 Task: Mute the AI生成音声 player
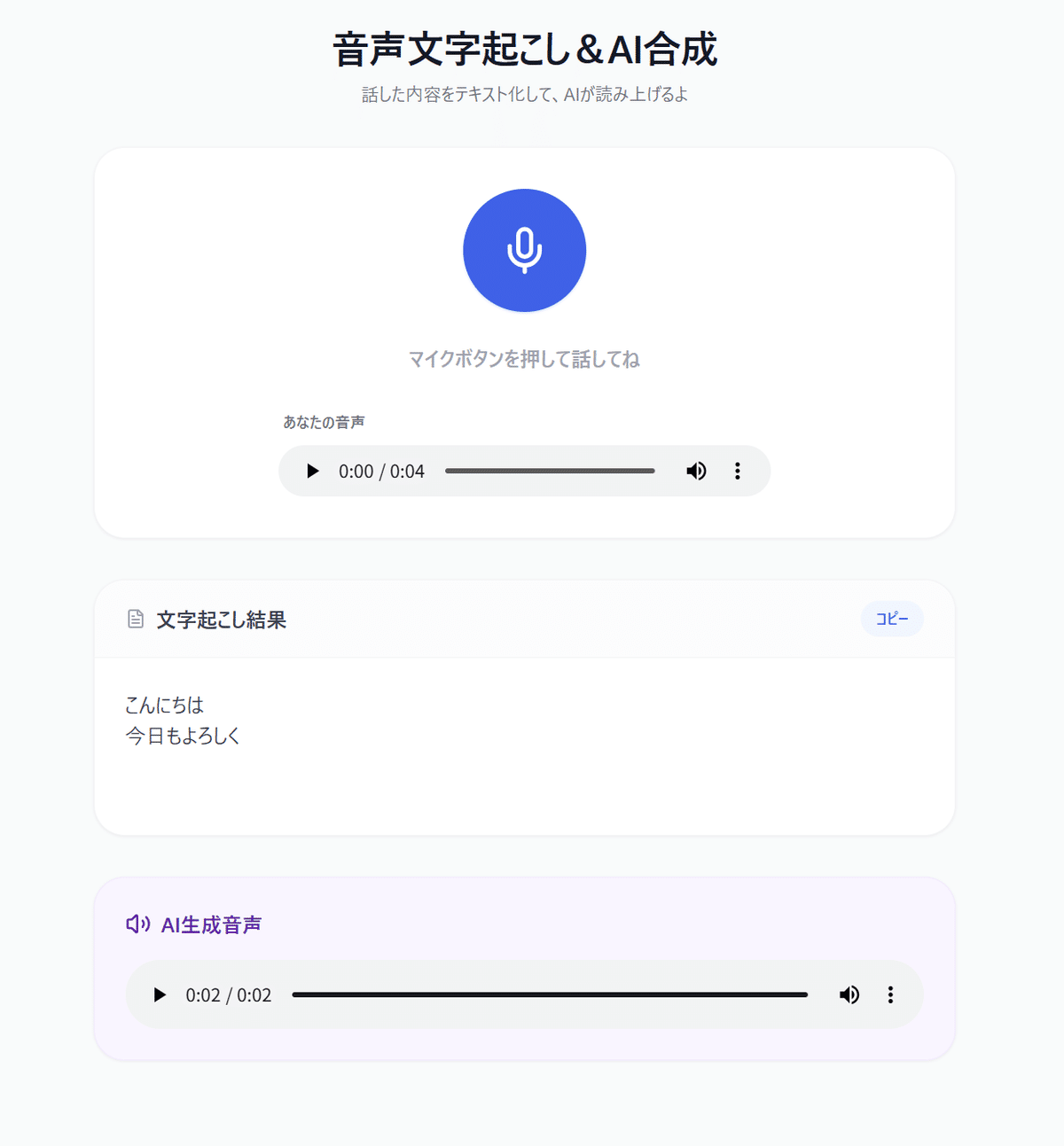click(x=849, y=994)
